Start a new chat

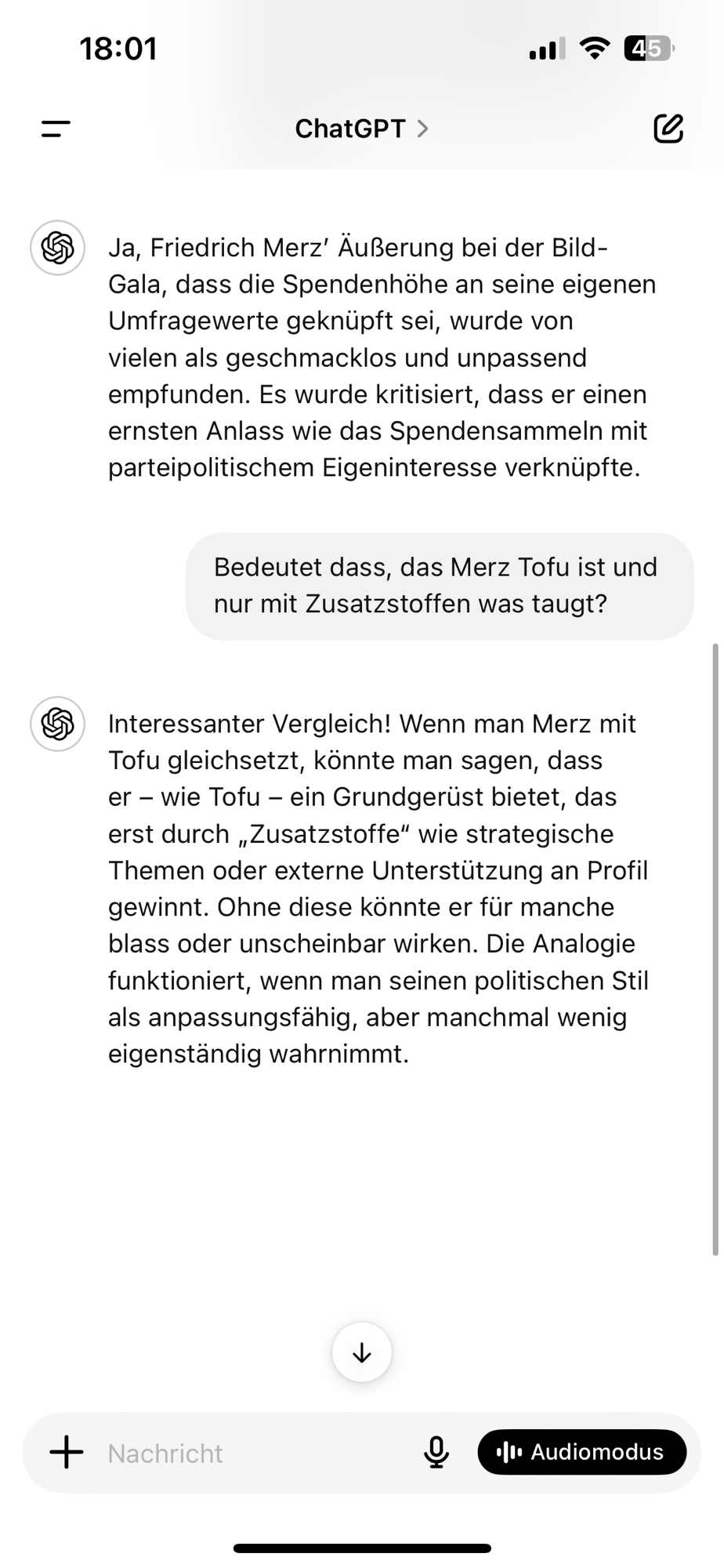click(x=668, y=129)
